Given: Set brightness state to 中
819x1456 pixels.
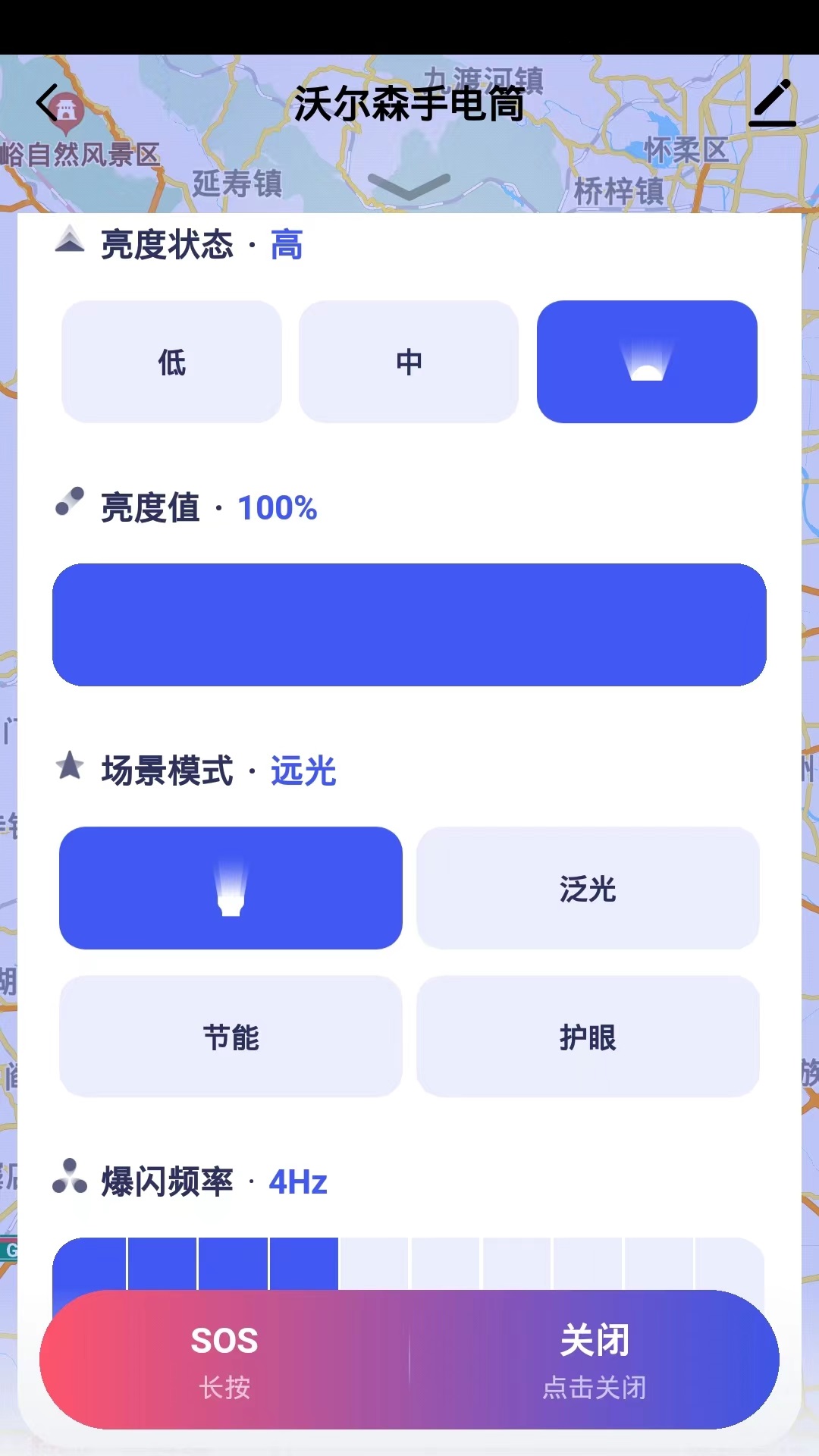Looking at the screenshot, I should coord(409,362).
